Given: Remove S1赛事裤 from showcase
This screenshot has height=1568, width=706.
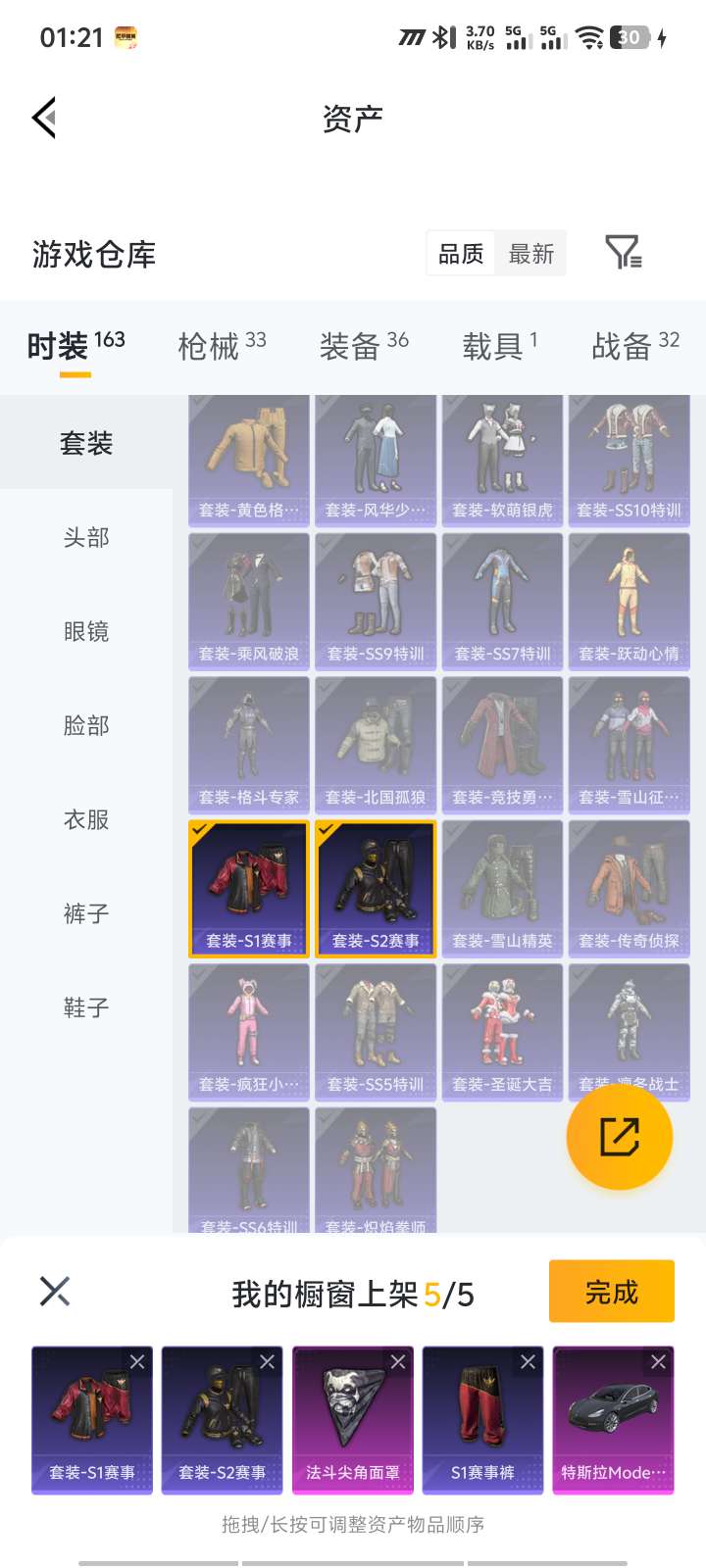Looking at the screenshot, I should tap(528, 1362).
